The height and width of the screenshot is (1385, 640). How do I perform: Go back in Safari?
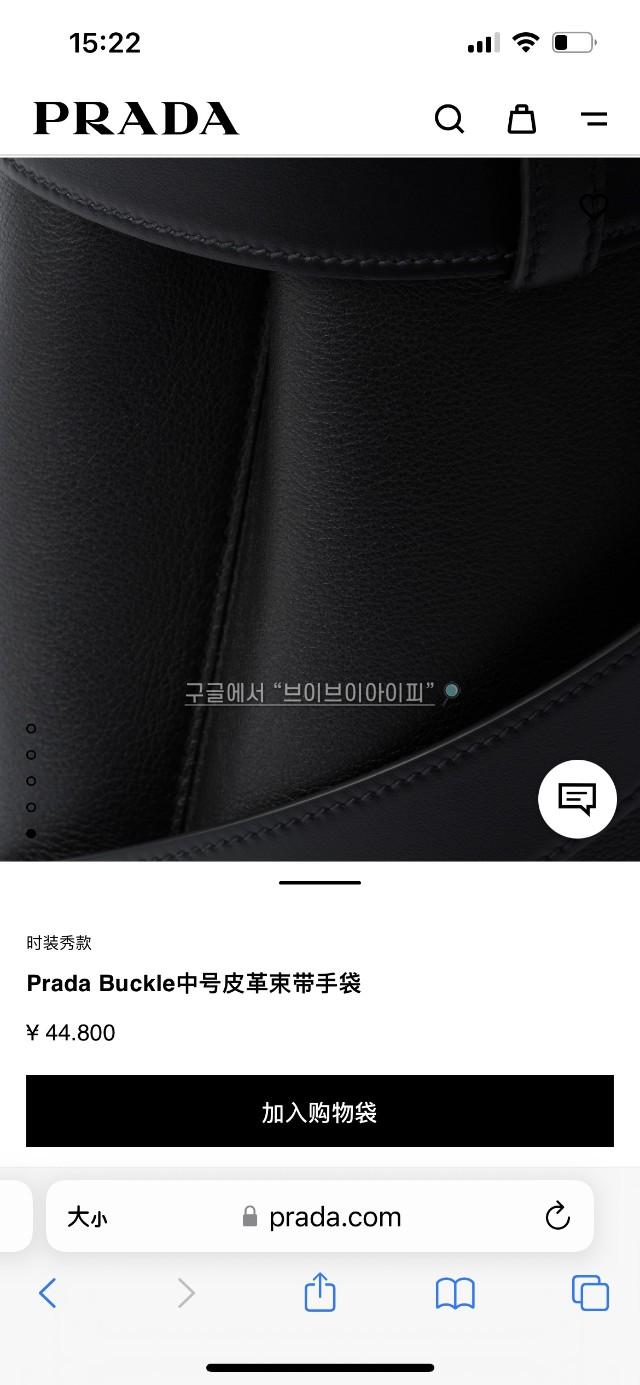47,1293
